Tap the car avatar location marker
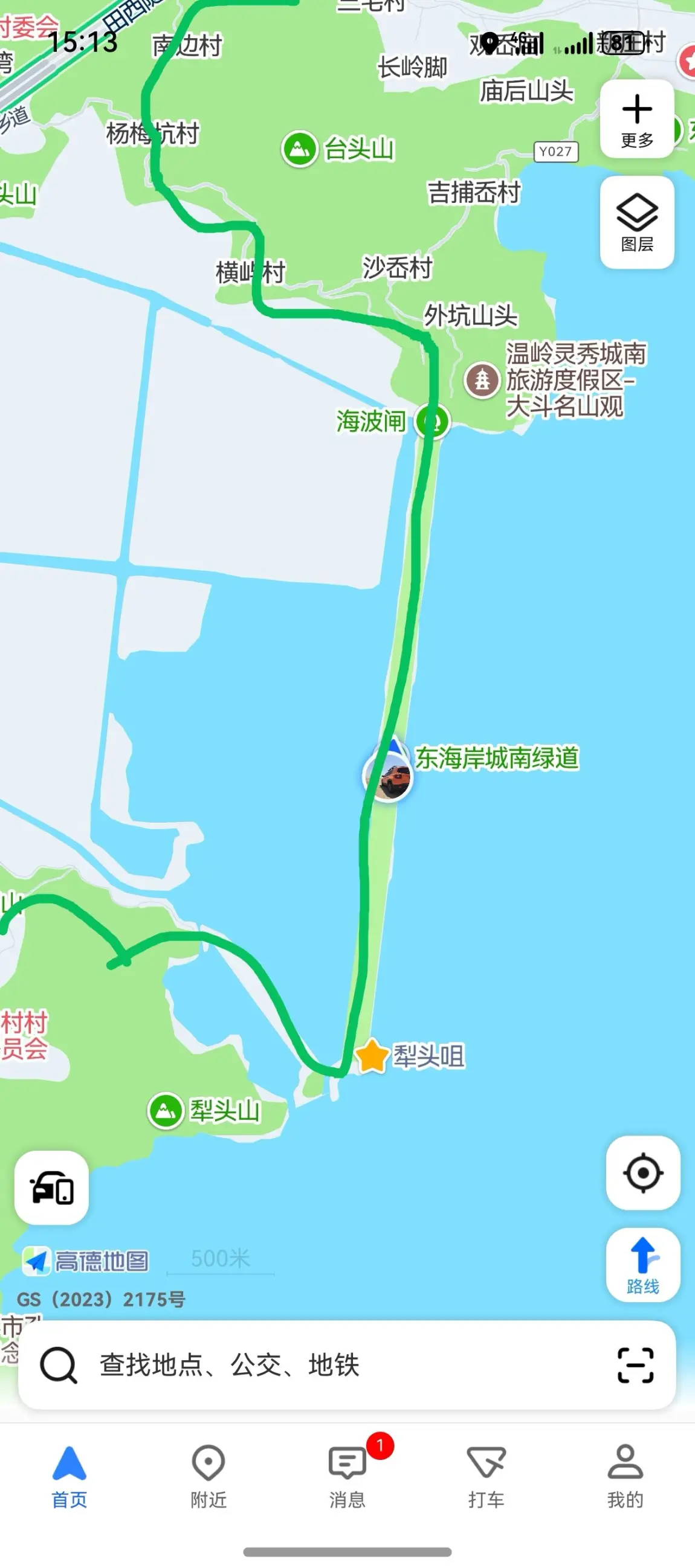695x1568 pixels. click(388, 777)
